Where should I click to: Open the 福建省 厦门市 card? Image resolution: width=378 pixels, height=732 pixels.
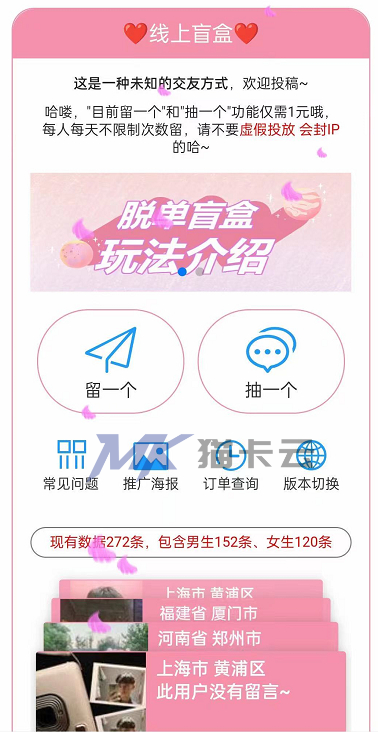click(x=191, y=611)
